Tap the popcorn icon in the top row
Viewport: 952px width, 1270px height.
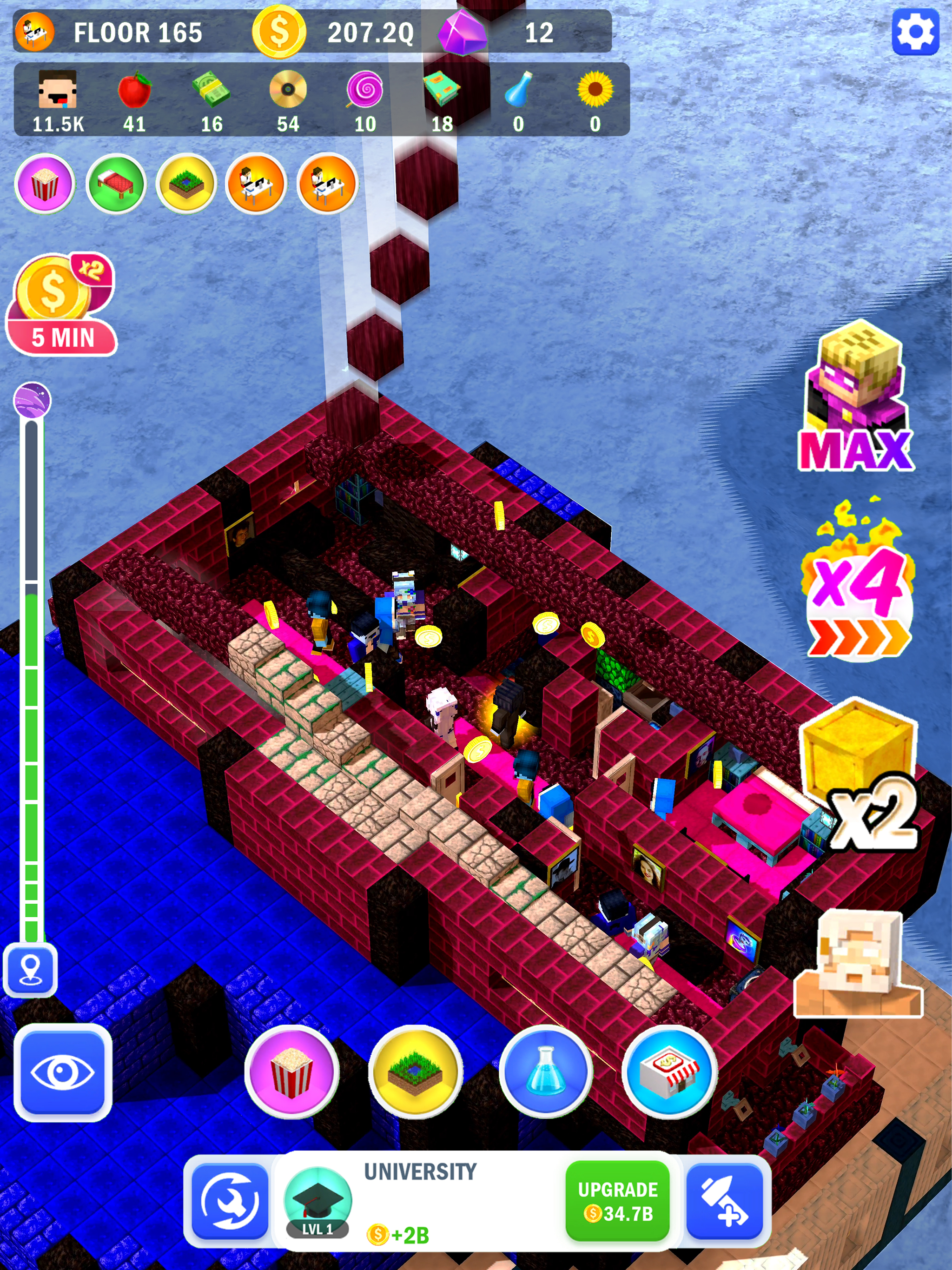click(x=45, y=184)
